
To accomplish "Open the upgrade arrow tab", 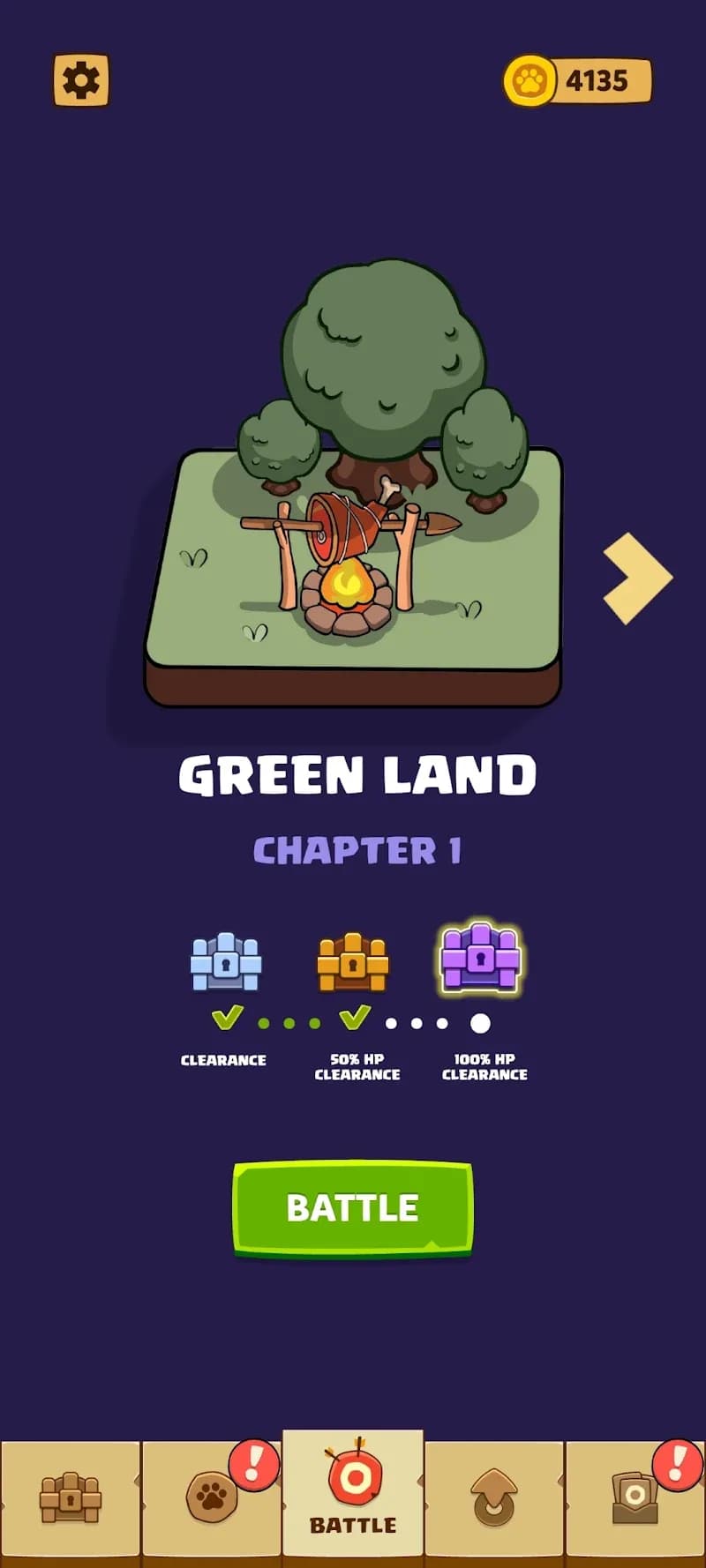I will [x=494, y=1498].
